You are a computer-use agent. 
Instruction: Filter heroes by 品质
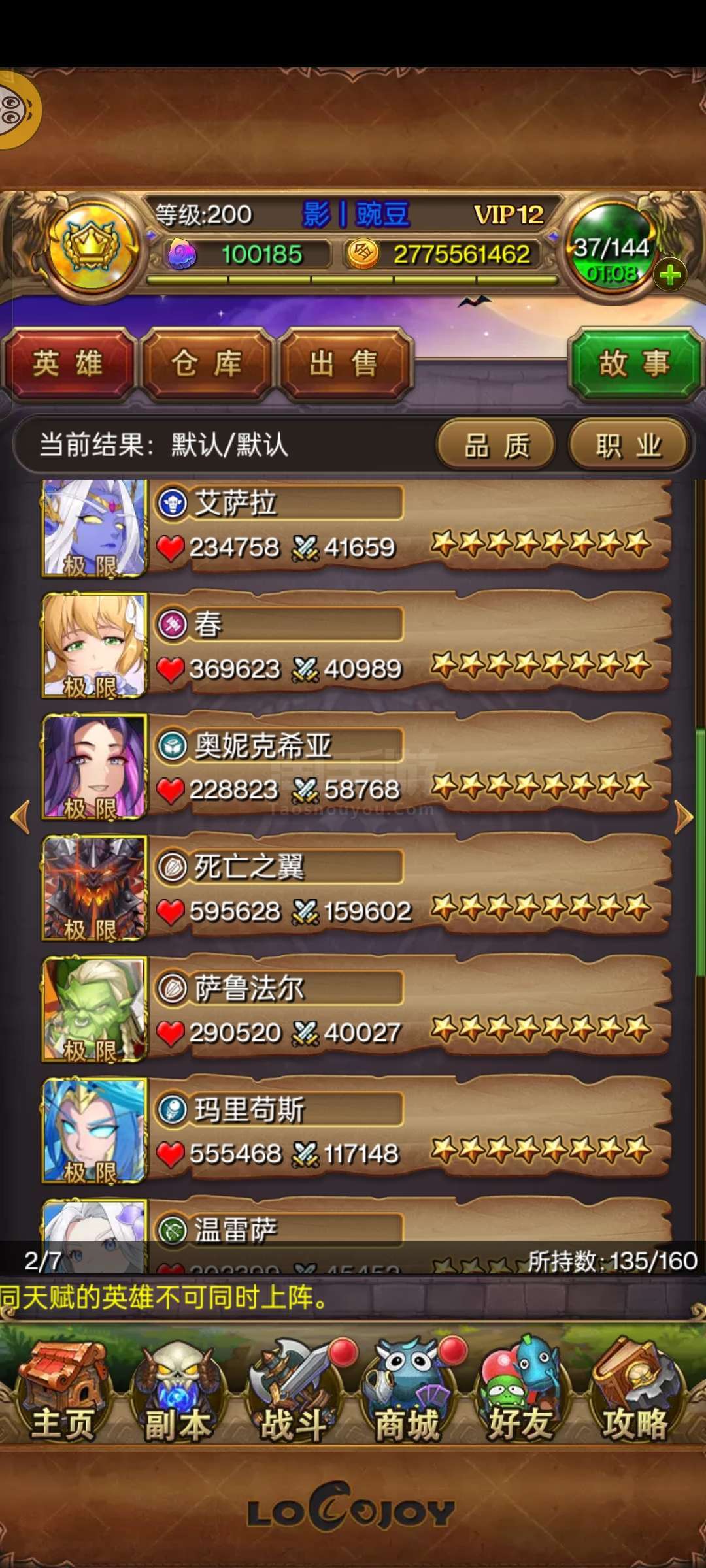[497, 445]
